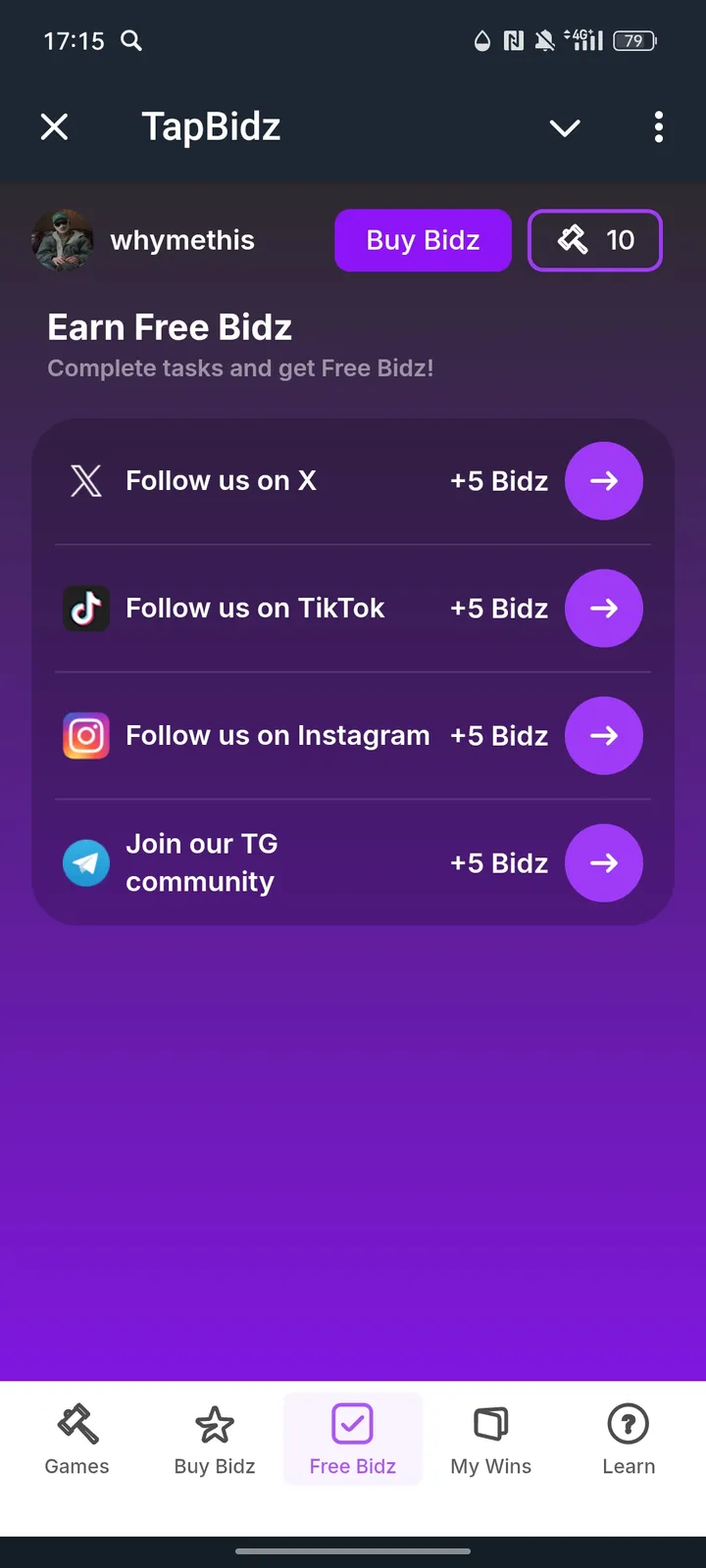Image resolution: width=706 pixels, height=1568 pixels.
Task: Click the search magnifier icon in status bar
Action: (131, 41)
